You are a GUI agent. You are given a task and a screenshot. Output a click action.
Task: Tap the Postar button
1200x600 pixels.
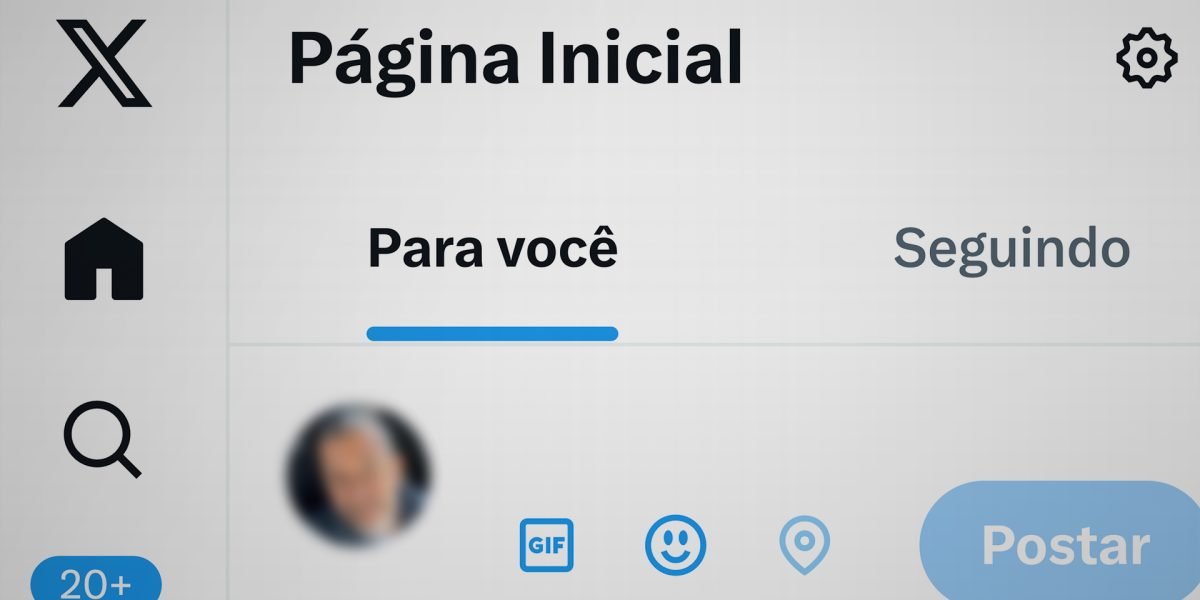1064,545
